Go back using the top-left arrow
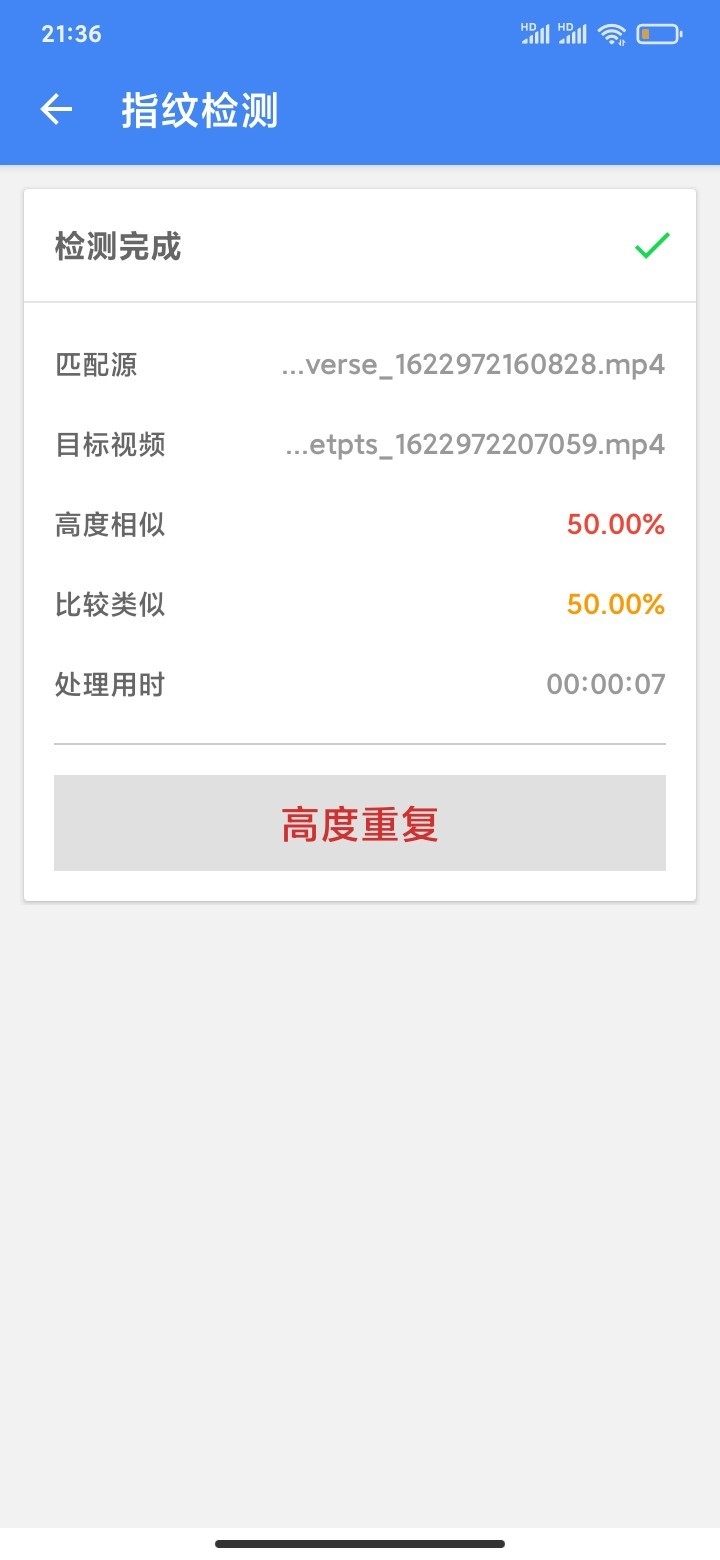Viewport: 720px width, 1560px height. (x=57, y=110)
